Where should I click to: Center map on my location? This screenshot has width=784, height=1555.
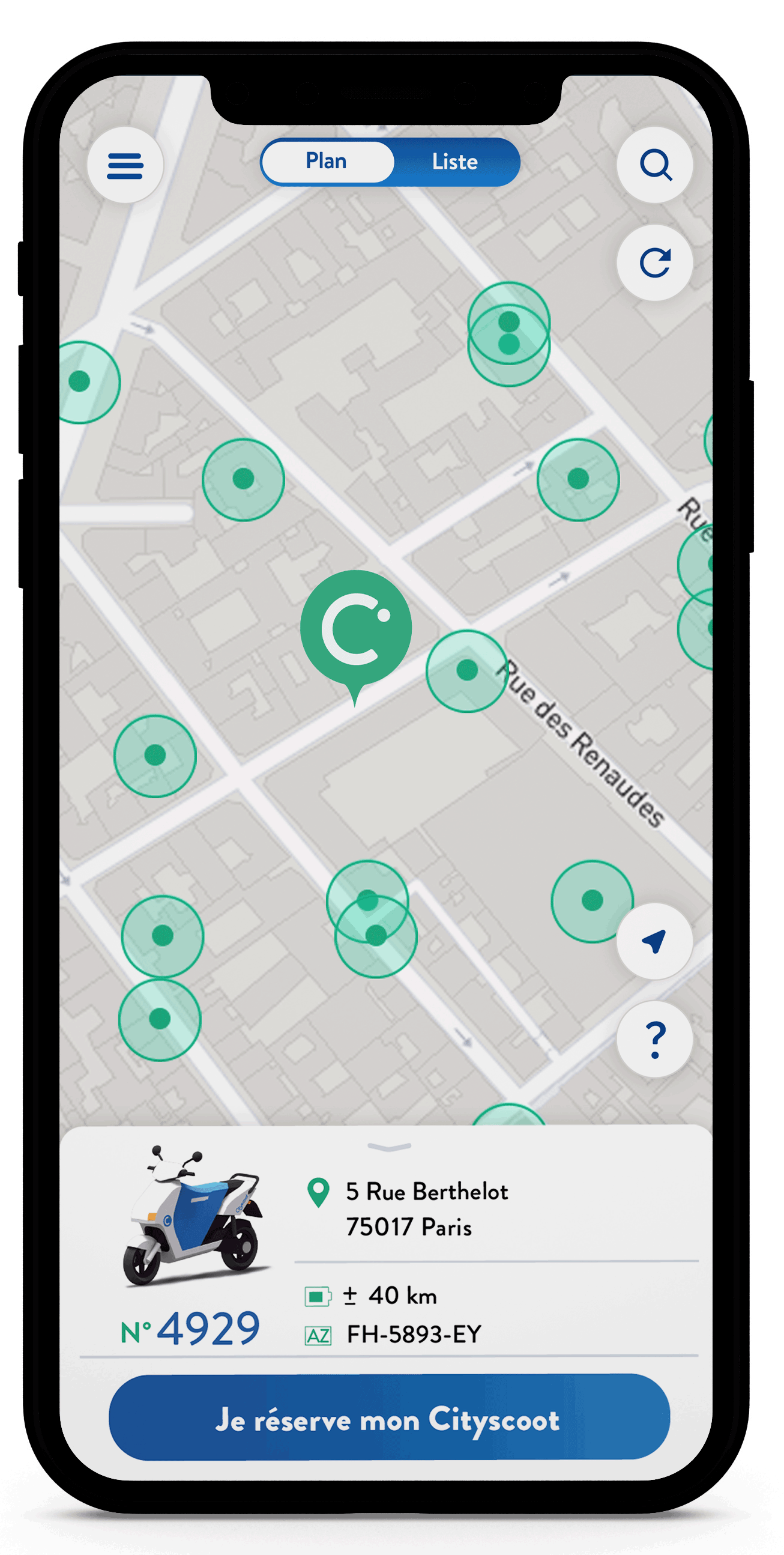[654, 941]
